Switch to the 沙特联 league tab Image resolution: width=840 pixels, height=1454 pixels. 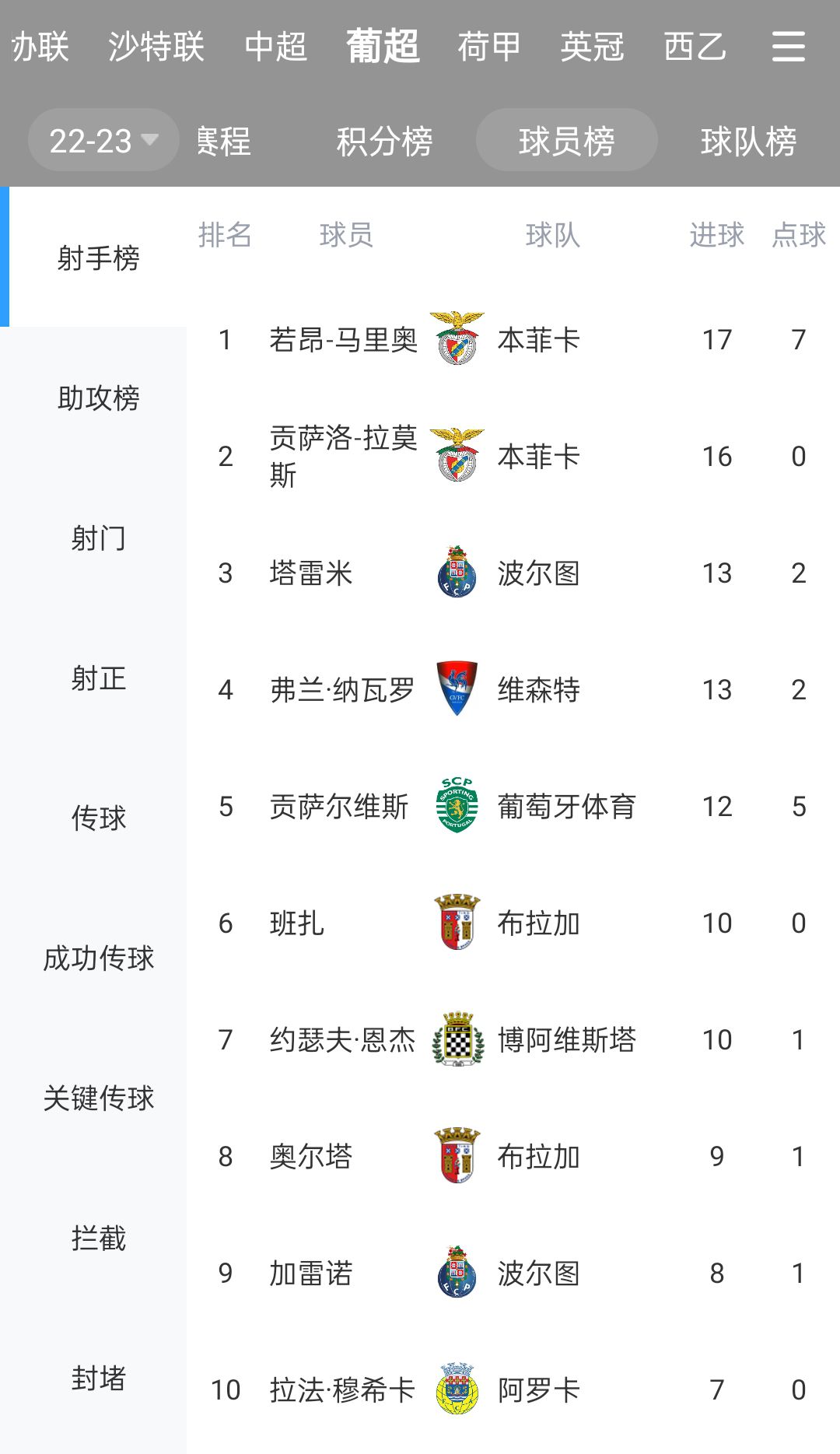coord(156,47)
